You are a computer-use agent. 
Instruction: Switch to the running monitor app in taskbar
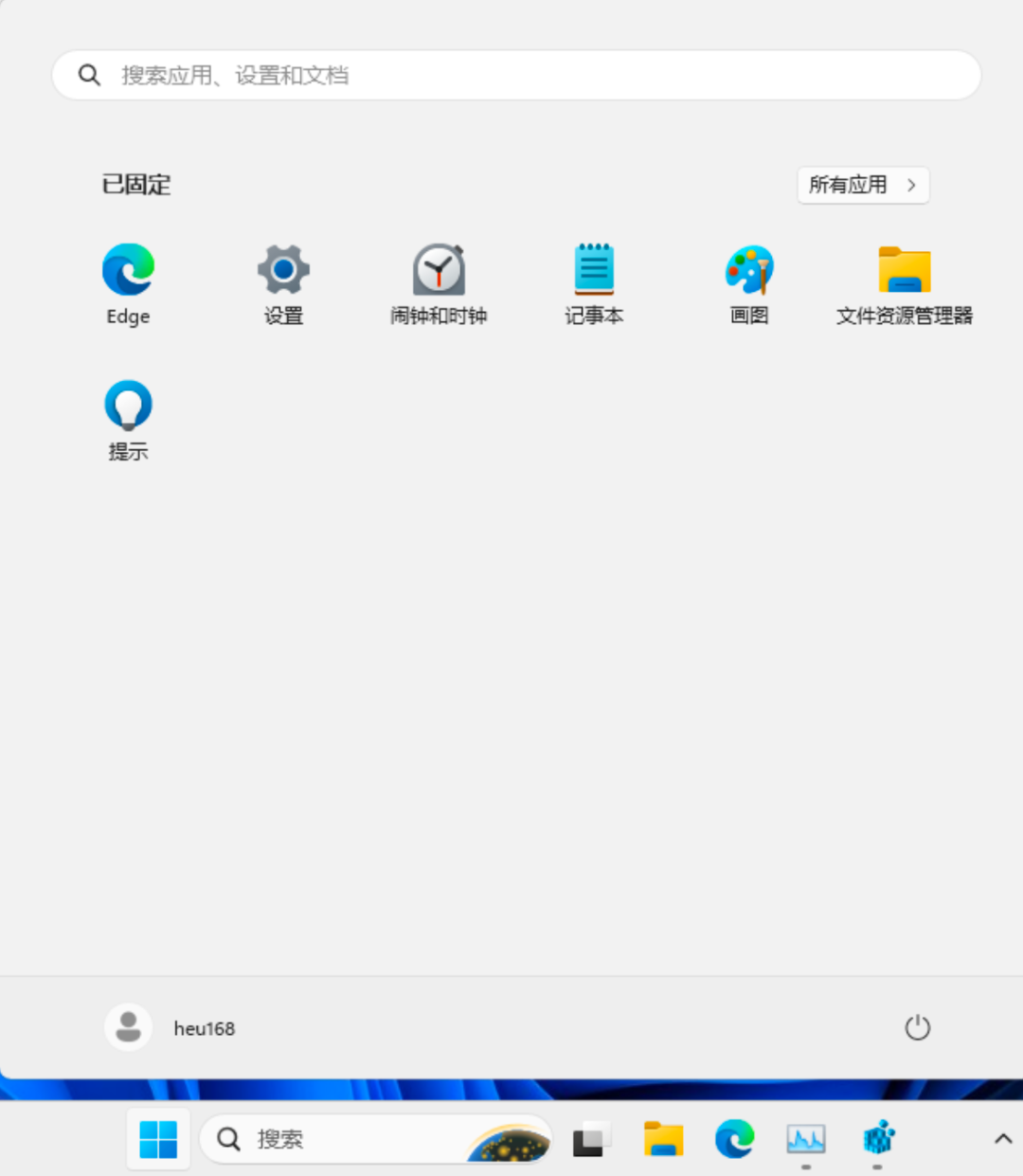point(806,1139)
